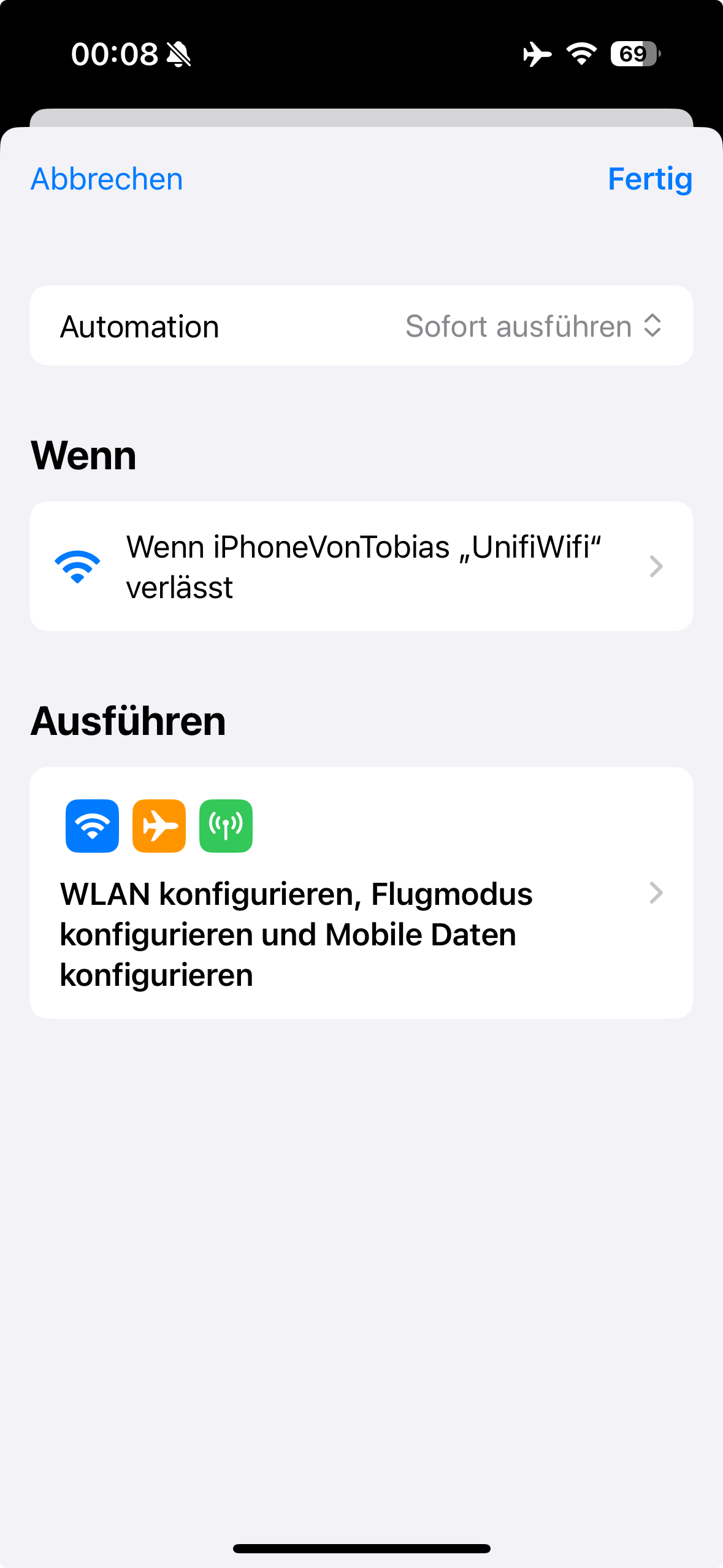Open the Sofort ausführen dropdown

pos(533,326)
